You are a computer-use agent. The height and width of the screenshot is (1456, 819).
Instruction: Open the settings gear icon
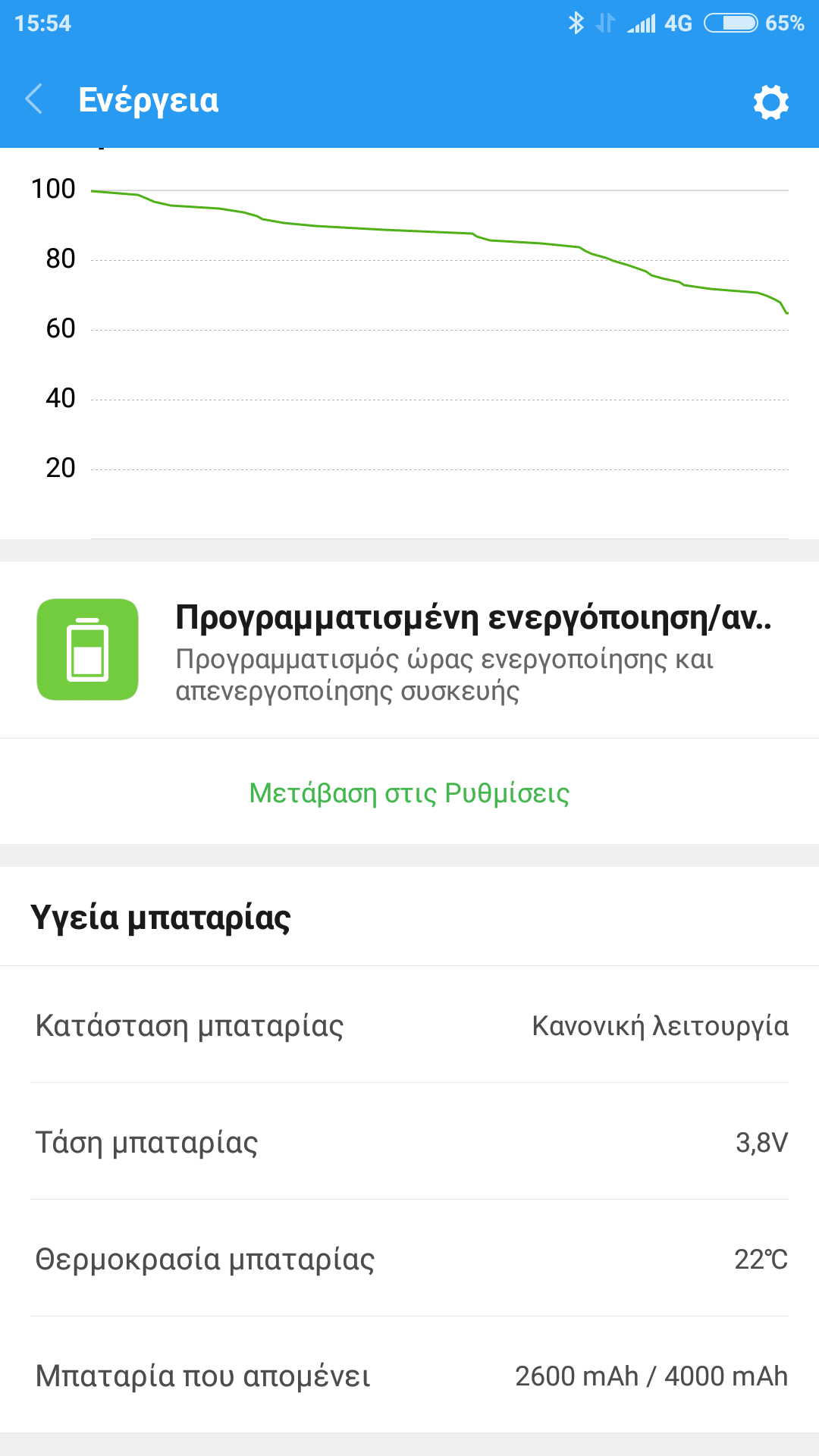pyautogui.click(x=770, y=102)
